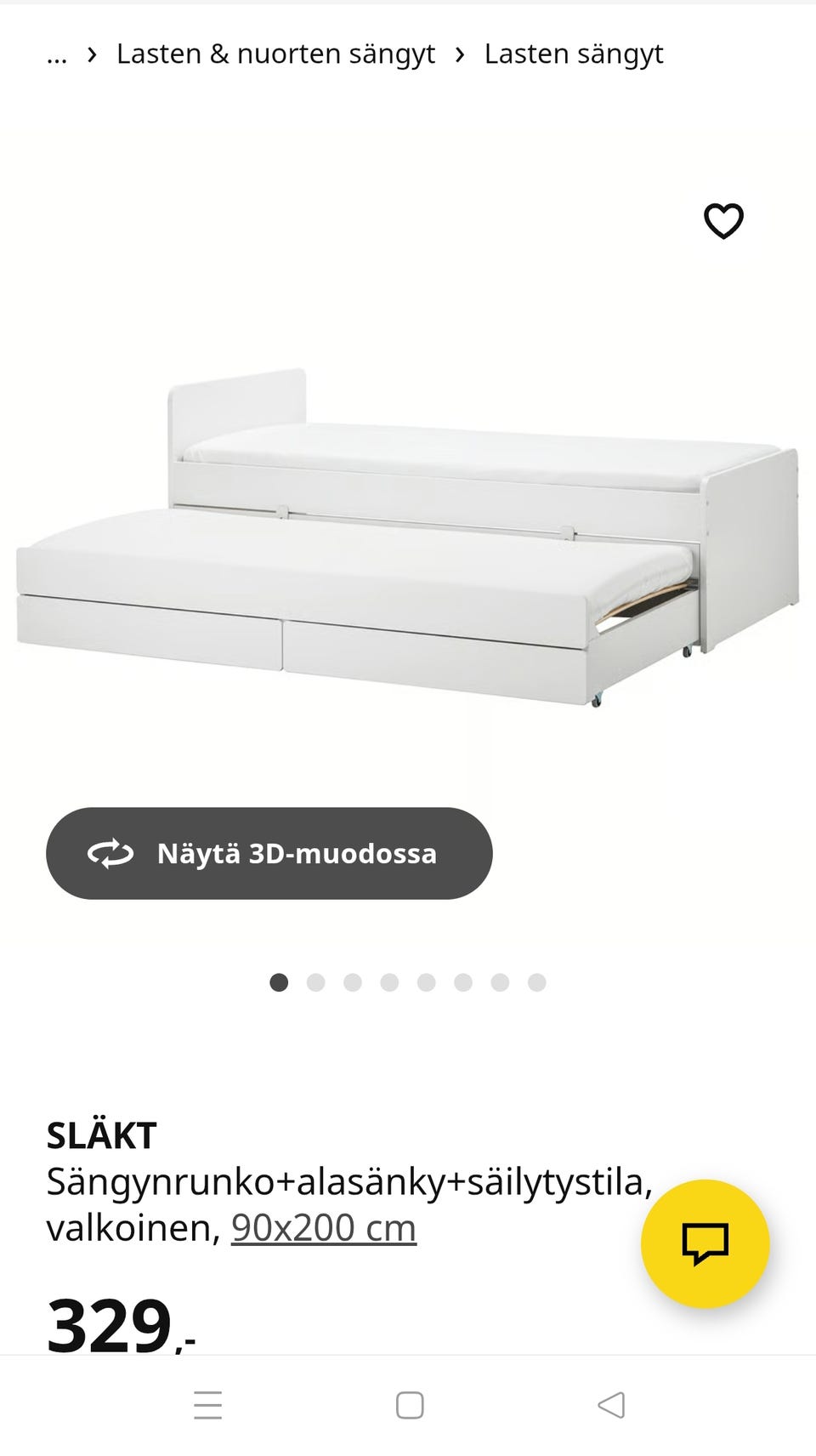Viewport: 816px width, 1456px height.
Task: Add SLÄKT bed to favorites
Action: coord(723,221)
